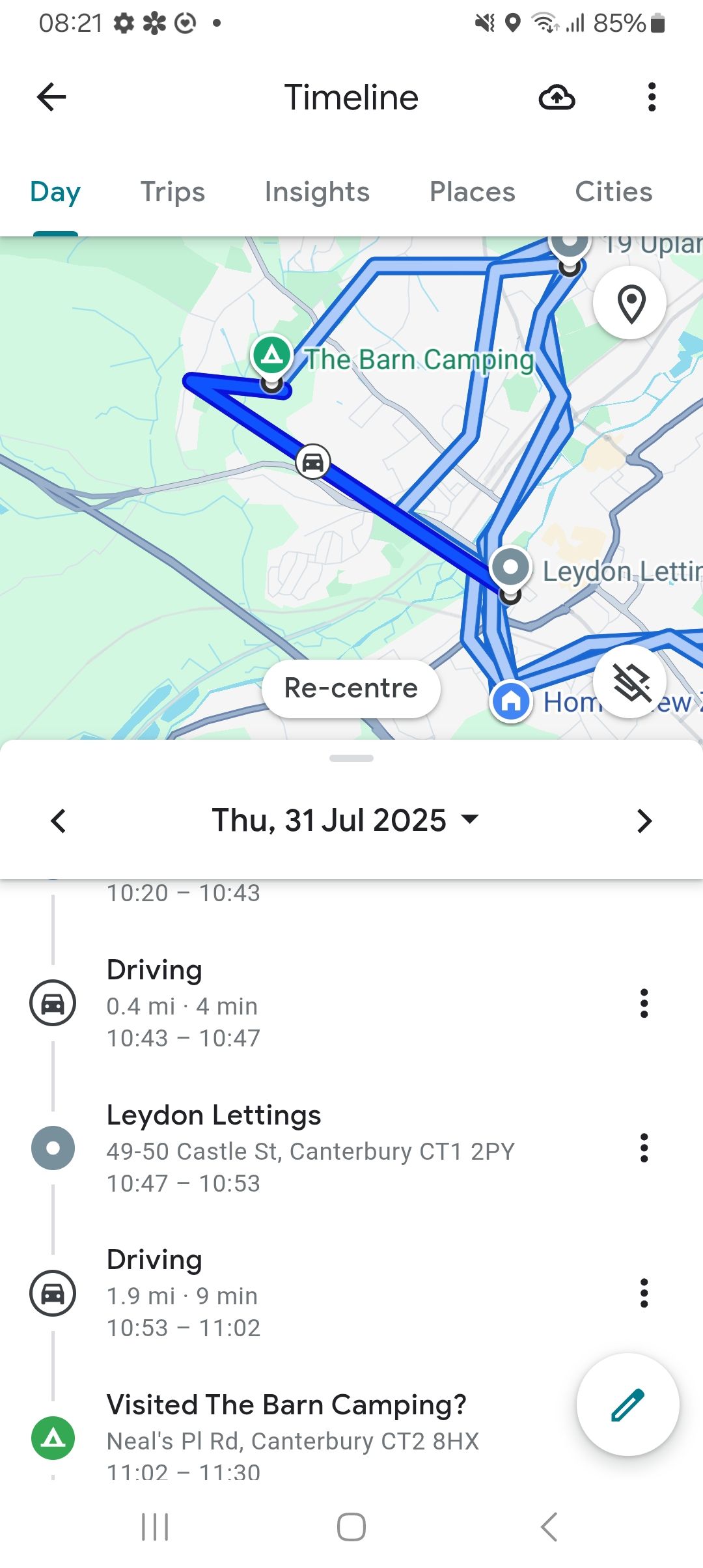Switch to the Trips tab

(x=172, y=192)
